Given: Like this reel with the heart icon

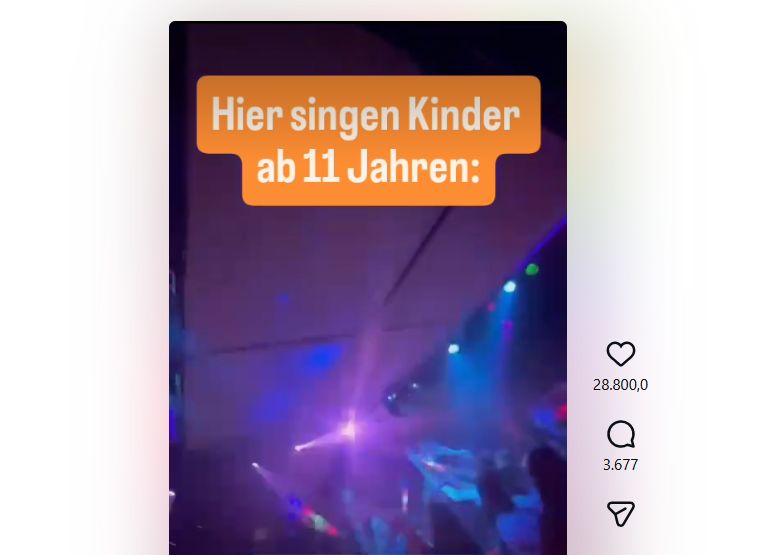Looking at the screenshot, I should [x=621, y=354].
